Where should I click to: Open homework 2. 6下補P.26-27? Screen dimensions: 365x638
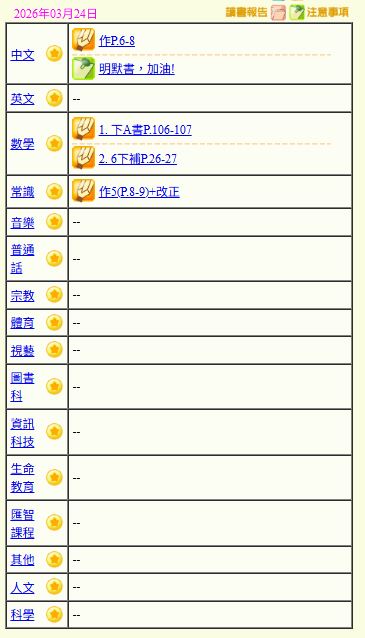(138, 158)
